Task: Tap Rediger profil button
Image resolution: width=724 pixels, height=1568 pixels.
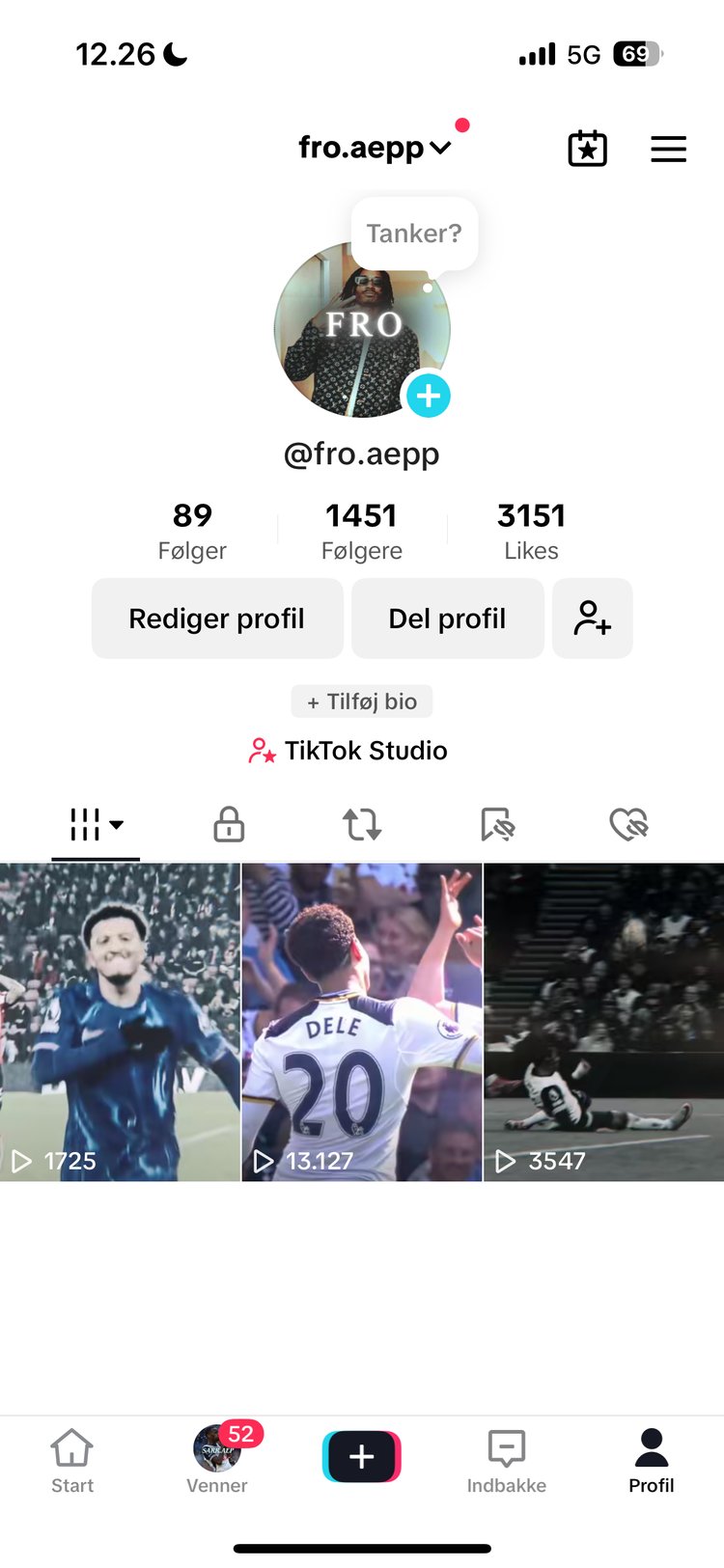Action: point(217,619)
